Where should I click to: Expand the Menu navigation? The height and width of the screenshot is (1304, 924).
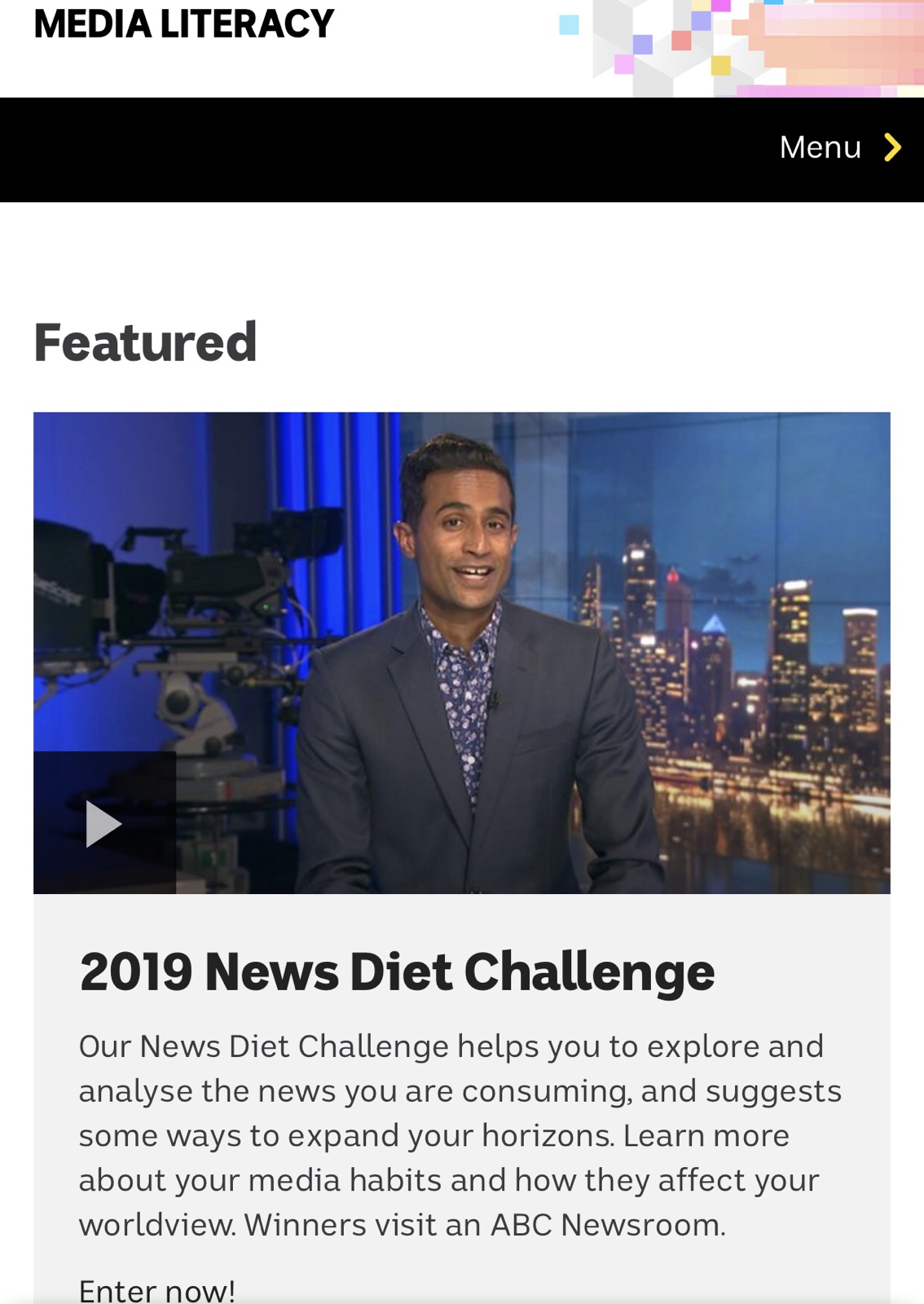click(x=839, y=148)
